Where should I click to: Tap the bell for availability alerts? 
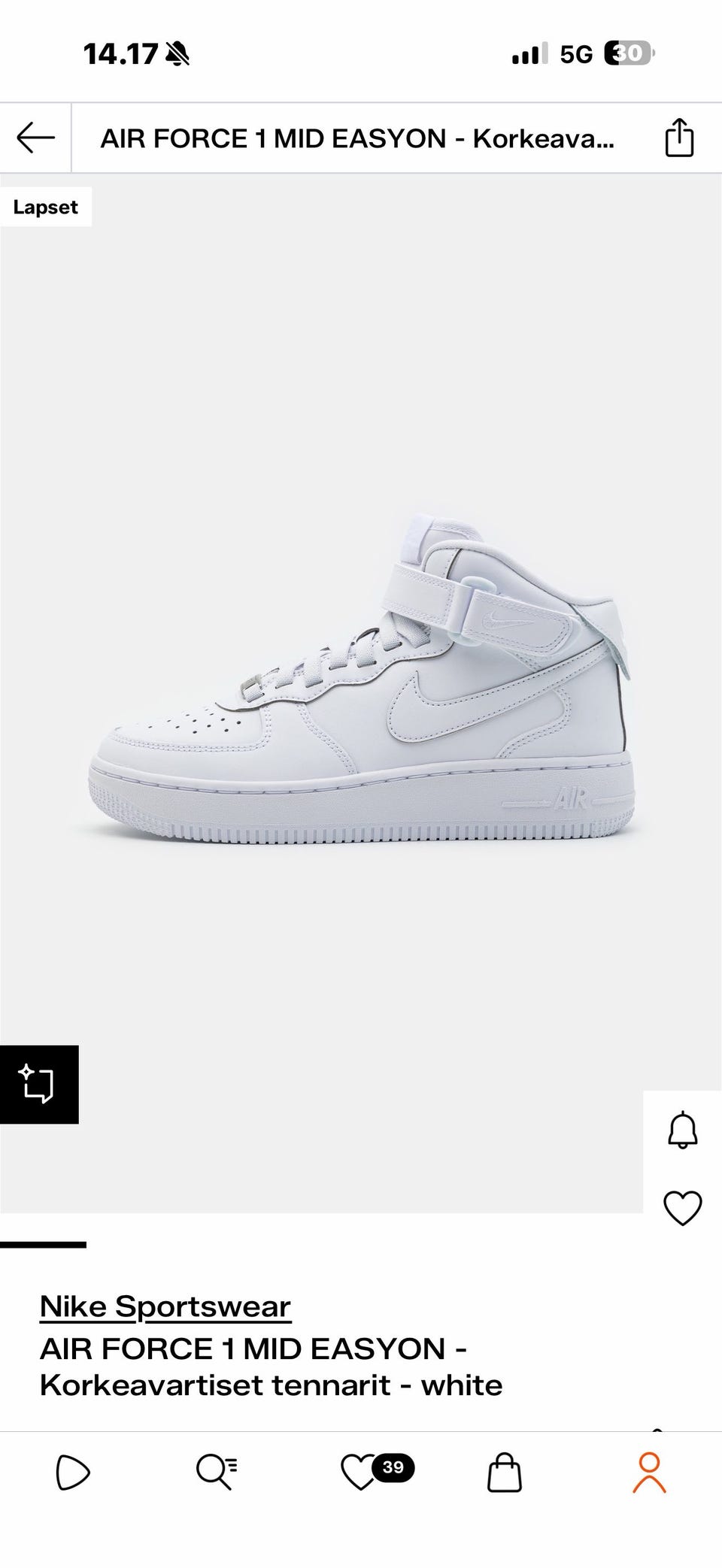683,1130
